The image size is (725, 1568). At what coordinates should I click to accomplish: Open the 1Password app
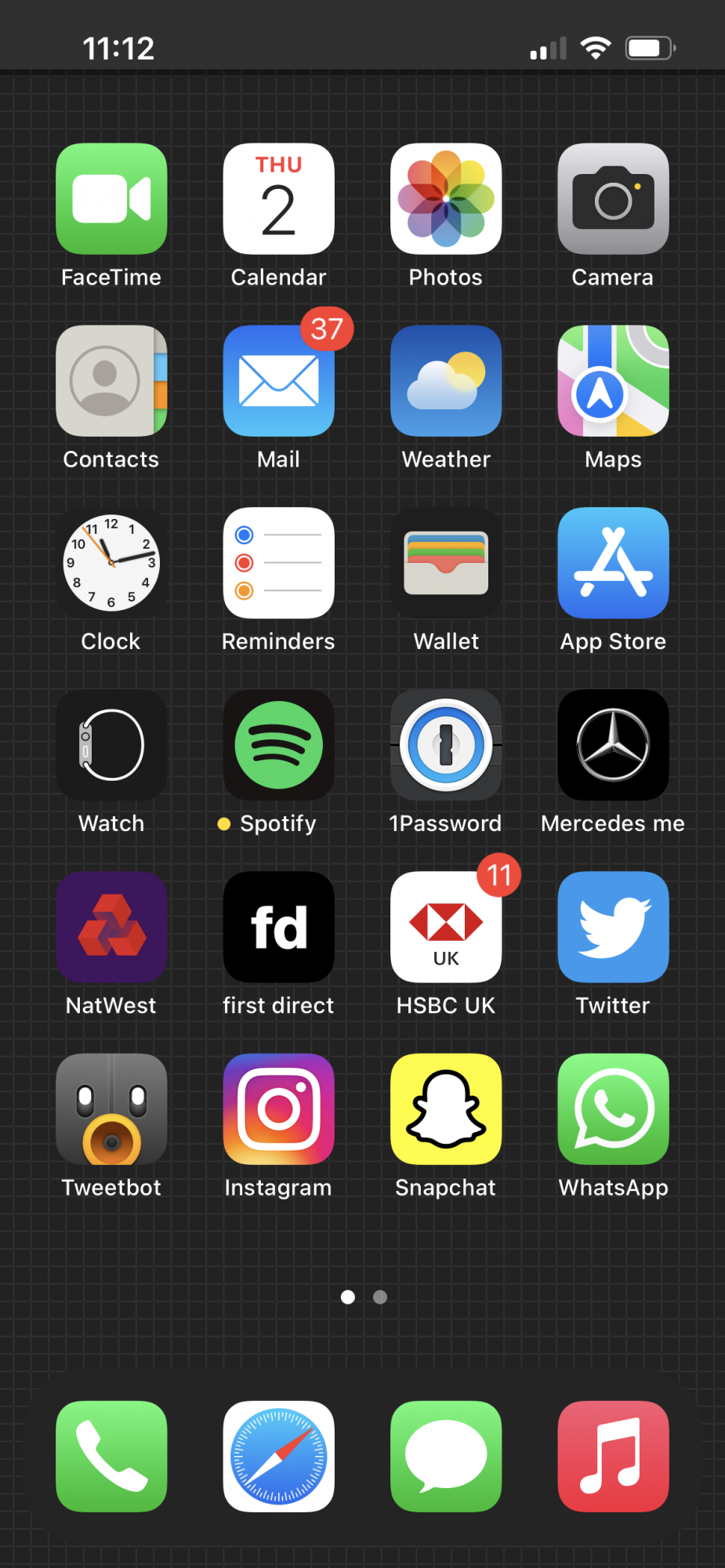[446, 745]
